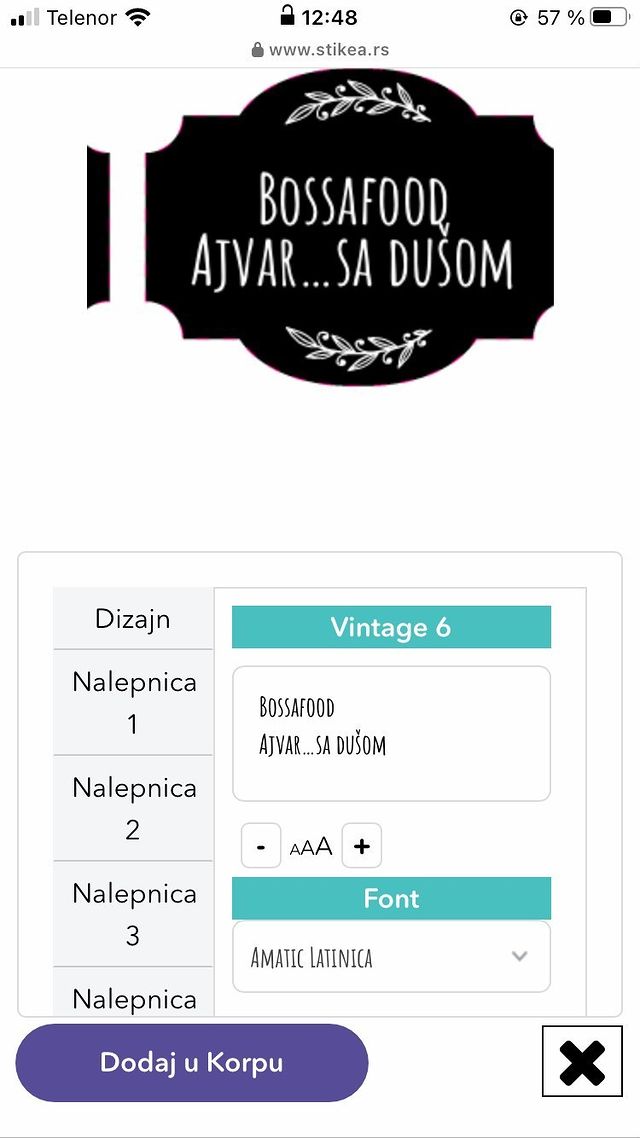Go to the Nalepnica 3 tab
This screenshot has width=640, height=1138.
(133, 914)
